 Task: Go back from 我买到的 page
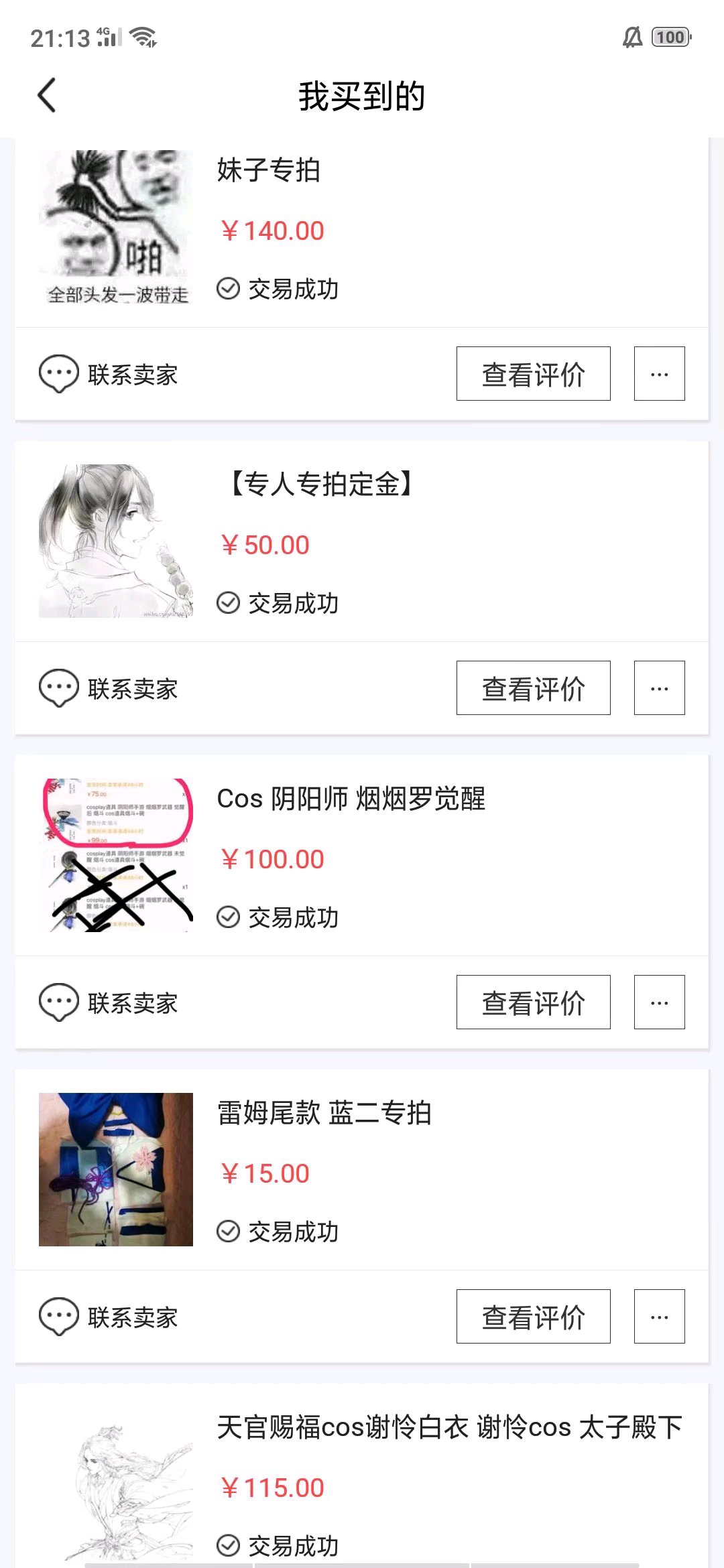47,95
